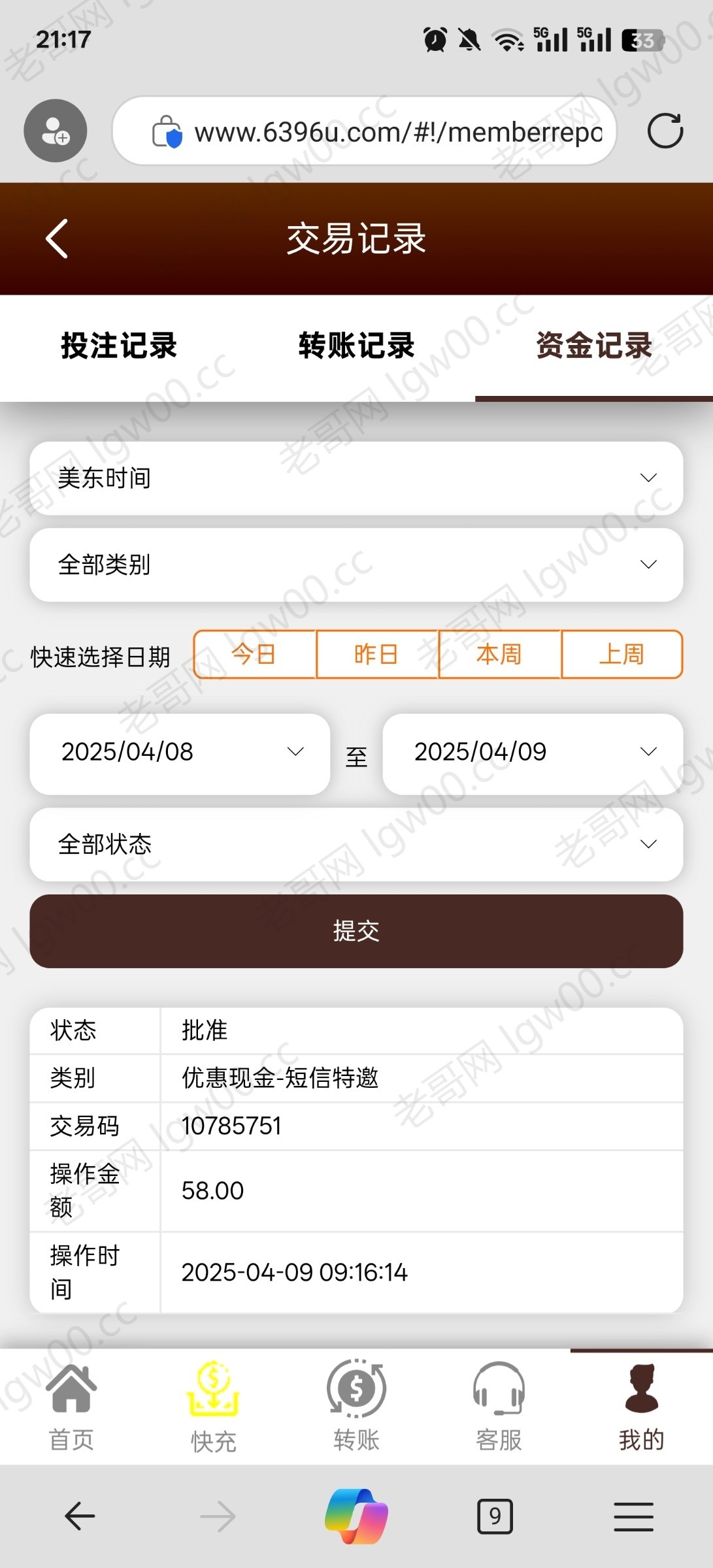Open 快充 quick deposit

[214, 1407]
